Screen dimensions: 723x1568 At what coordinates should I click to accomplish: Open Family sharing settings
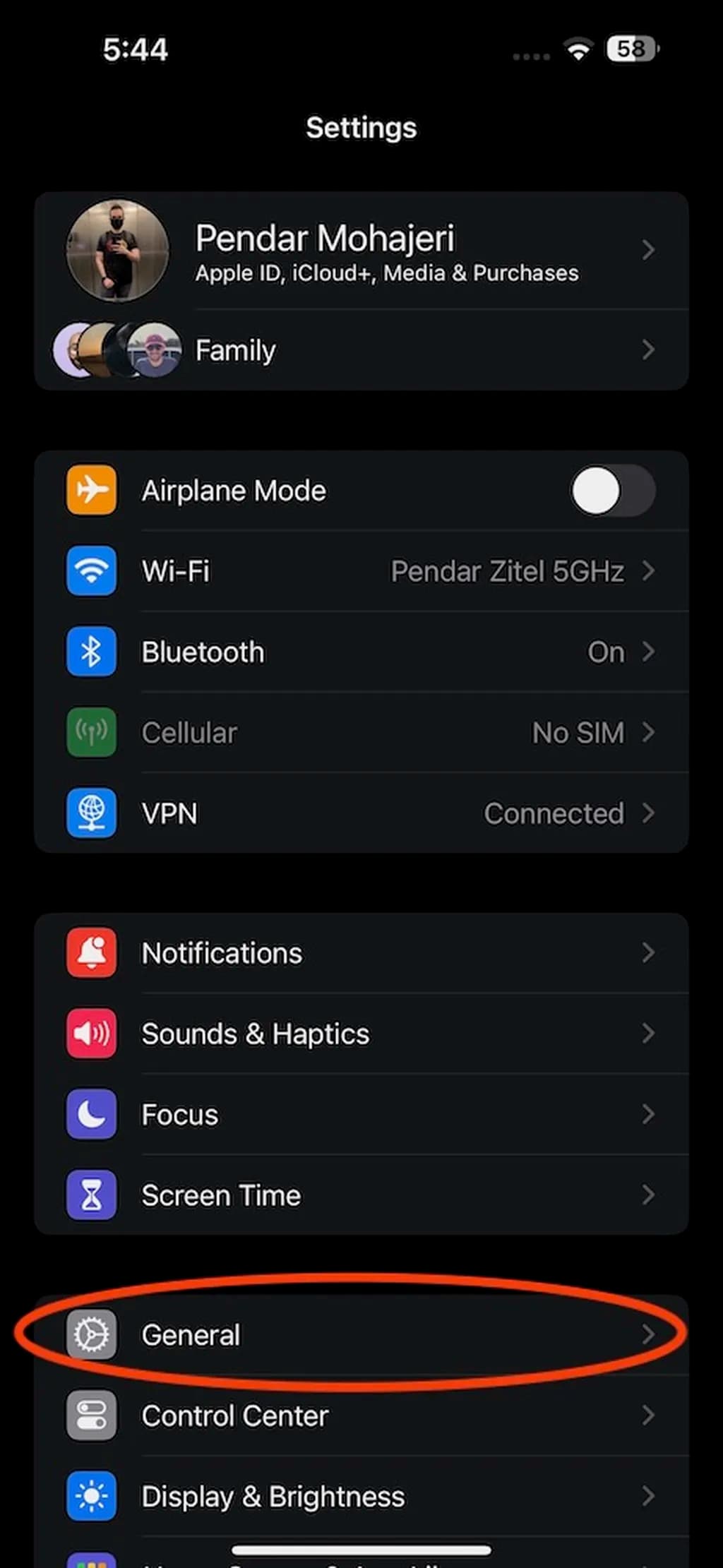[x=361, y=350]
